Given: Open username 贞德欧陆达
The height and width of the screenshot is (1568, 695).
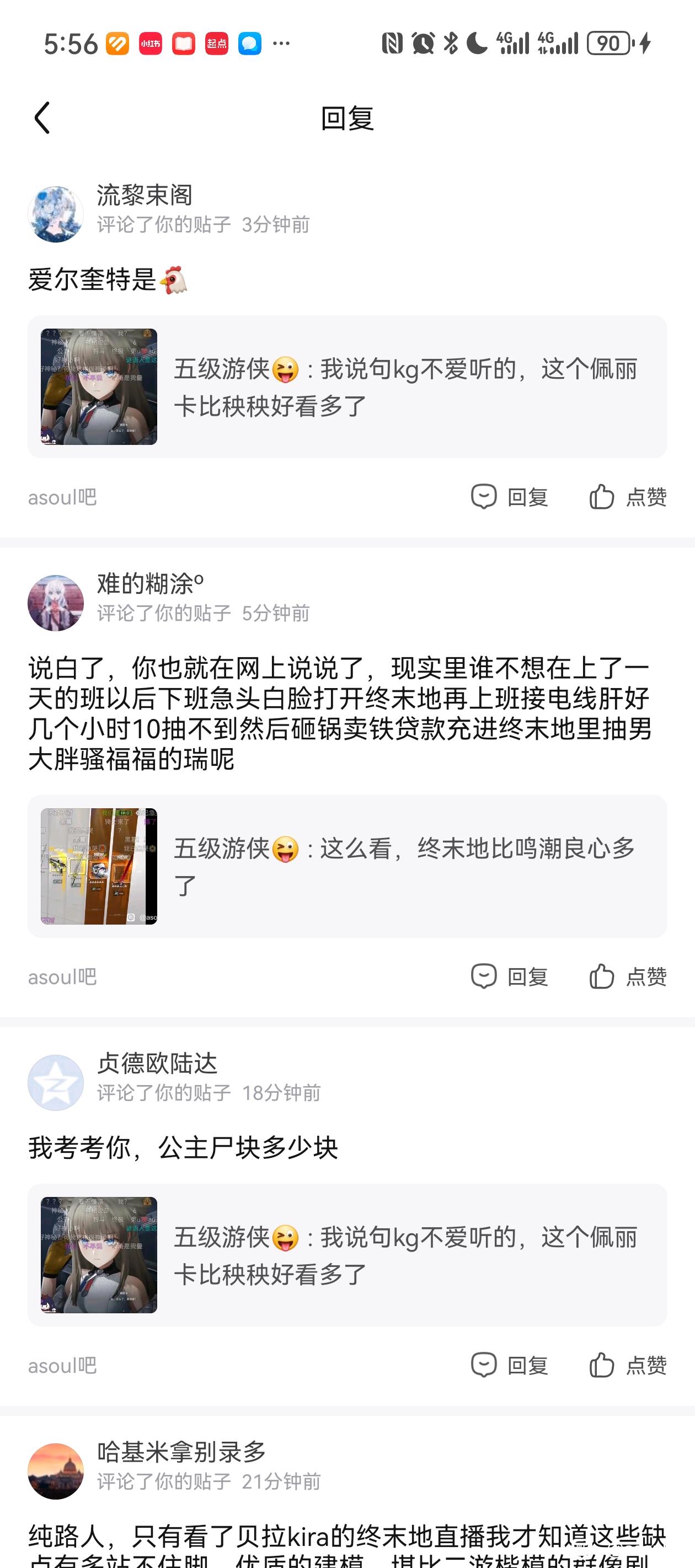Looking at the screenshot, I should 157,1064.
